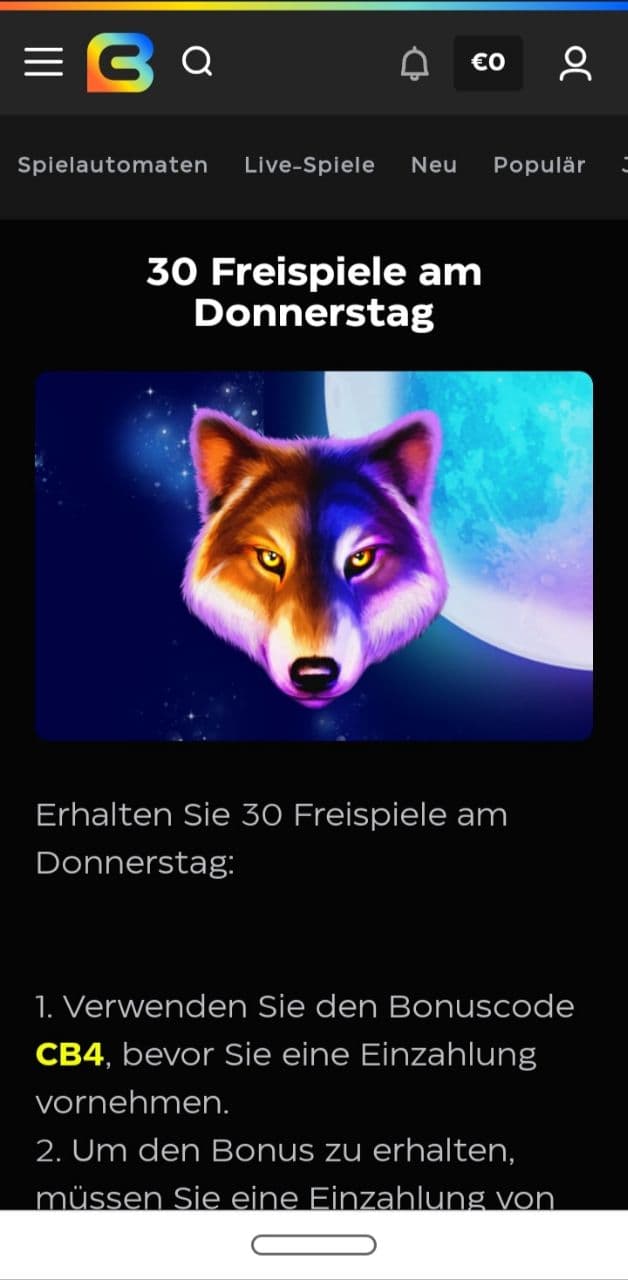This screenshot has width=628, height=1280.
Task: Switch to the Live-Spiele tab
Action: click(309, 165)
